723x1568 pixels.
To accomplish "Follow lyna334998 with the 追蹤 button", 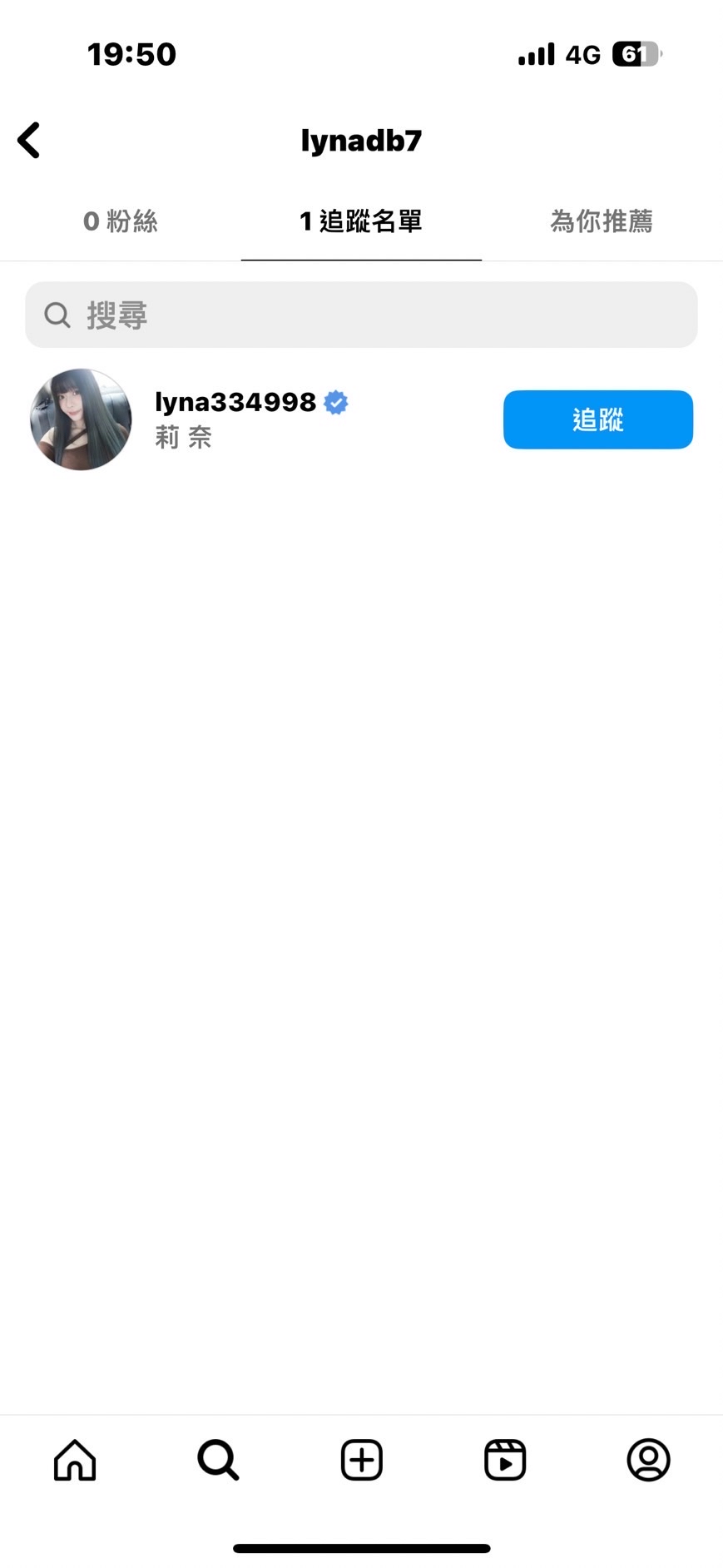I will 597,419.
